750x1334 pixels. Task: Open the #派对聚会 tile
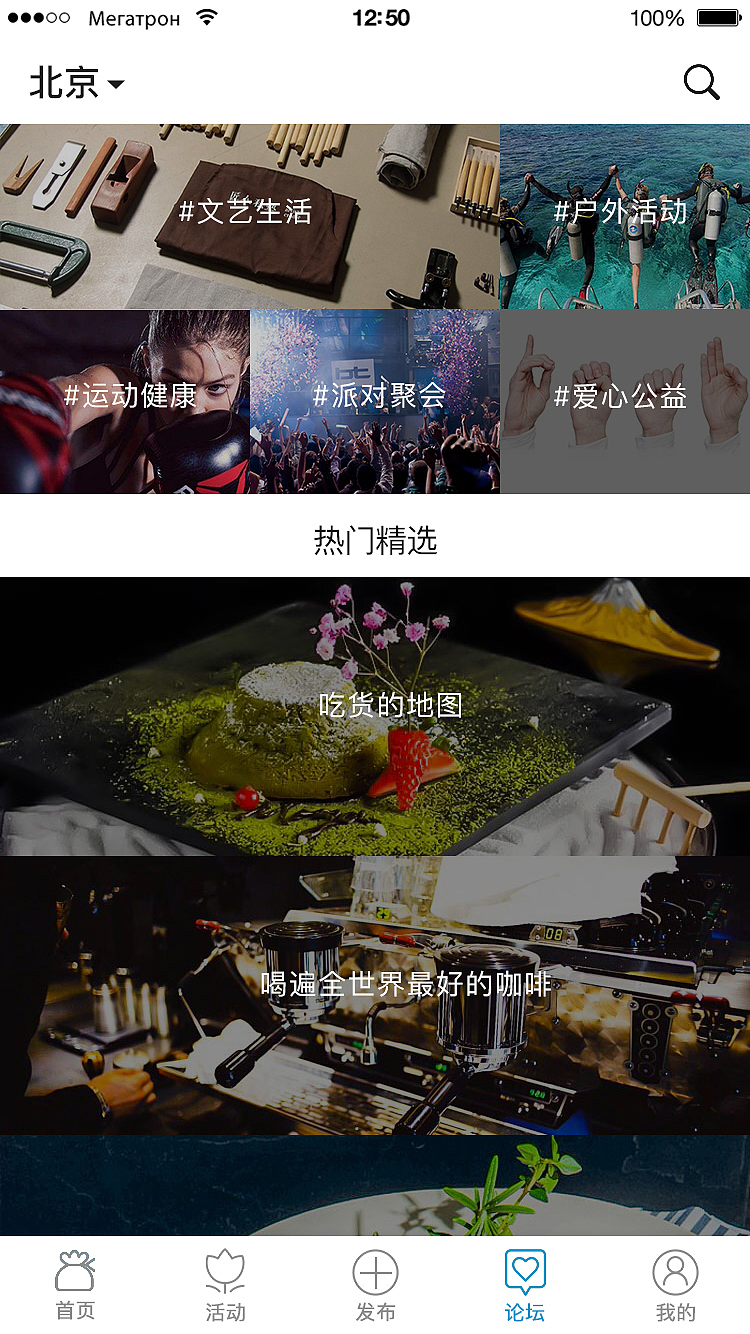click(374, 397)
